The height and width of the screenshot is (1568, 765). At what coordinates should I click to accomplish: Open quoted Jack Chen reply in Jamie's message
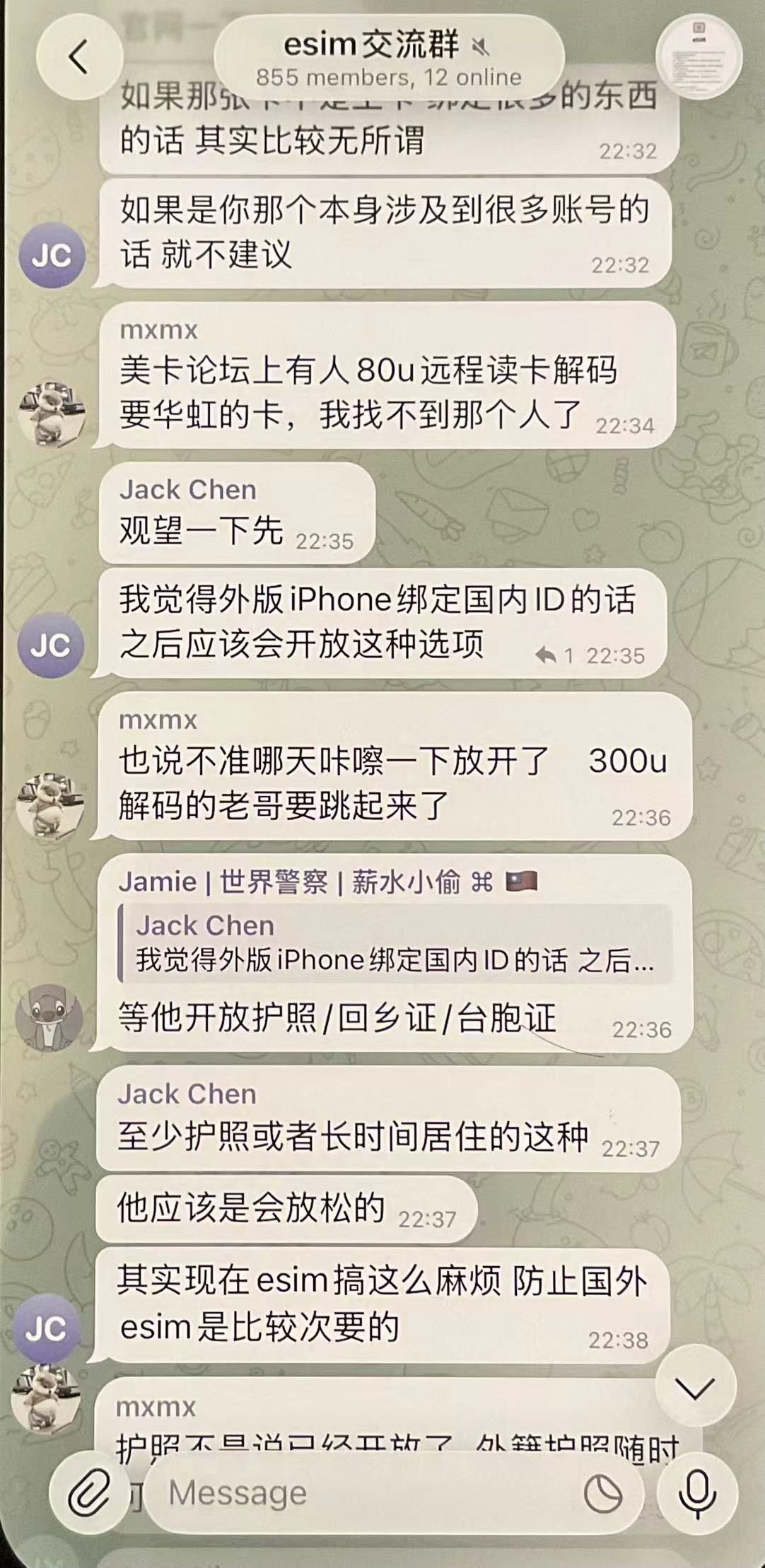pos(395,943)
